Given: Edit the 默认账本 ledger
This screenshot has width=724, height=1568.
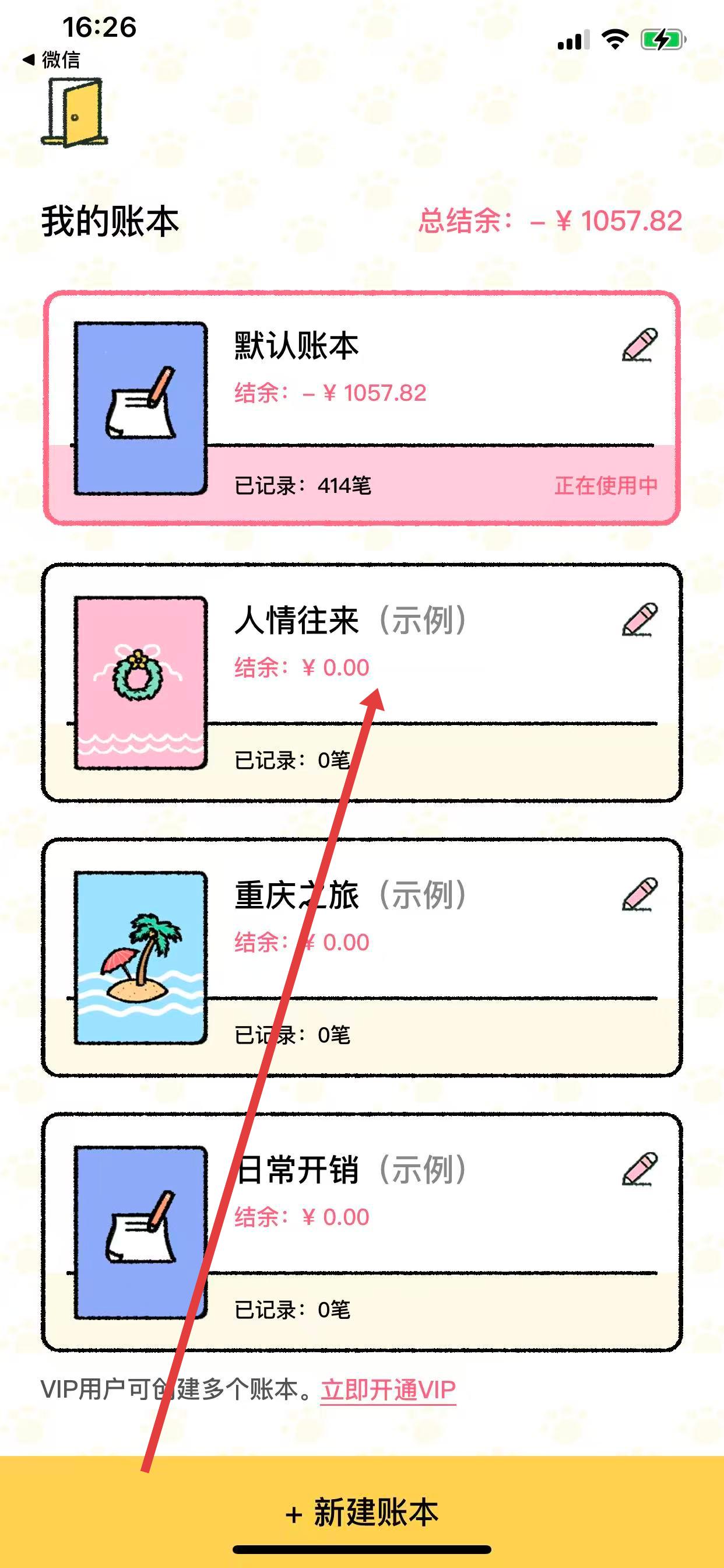Looking at the screenshot, I should coord(639,345).
